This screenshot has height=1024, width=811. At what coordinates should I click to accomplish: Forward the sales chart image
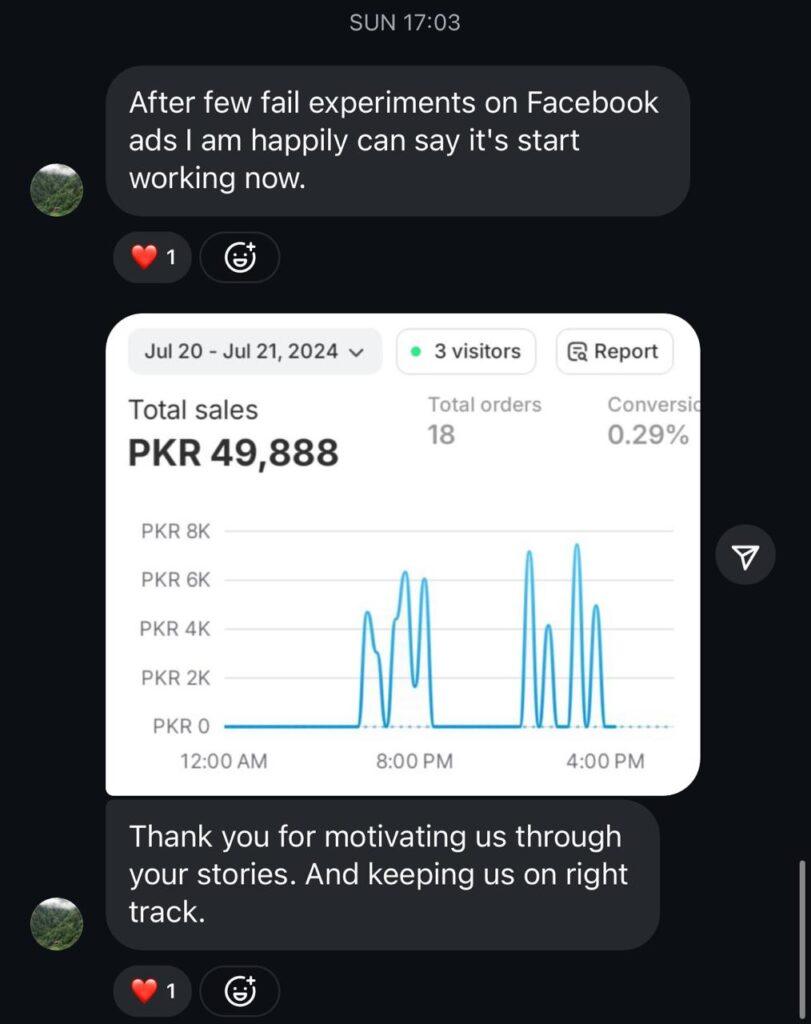click(x=745, y=555)
